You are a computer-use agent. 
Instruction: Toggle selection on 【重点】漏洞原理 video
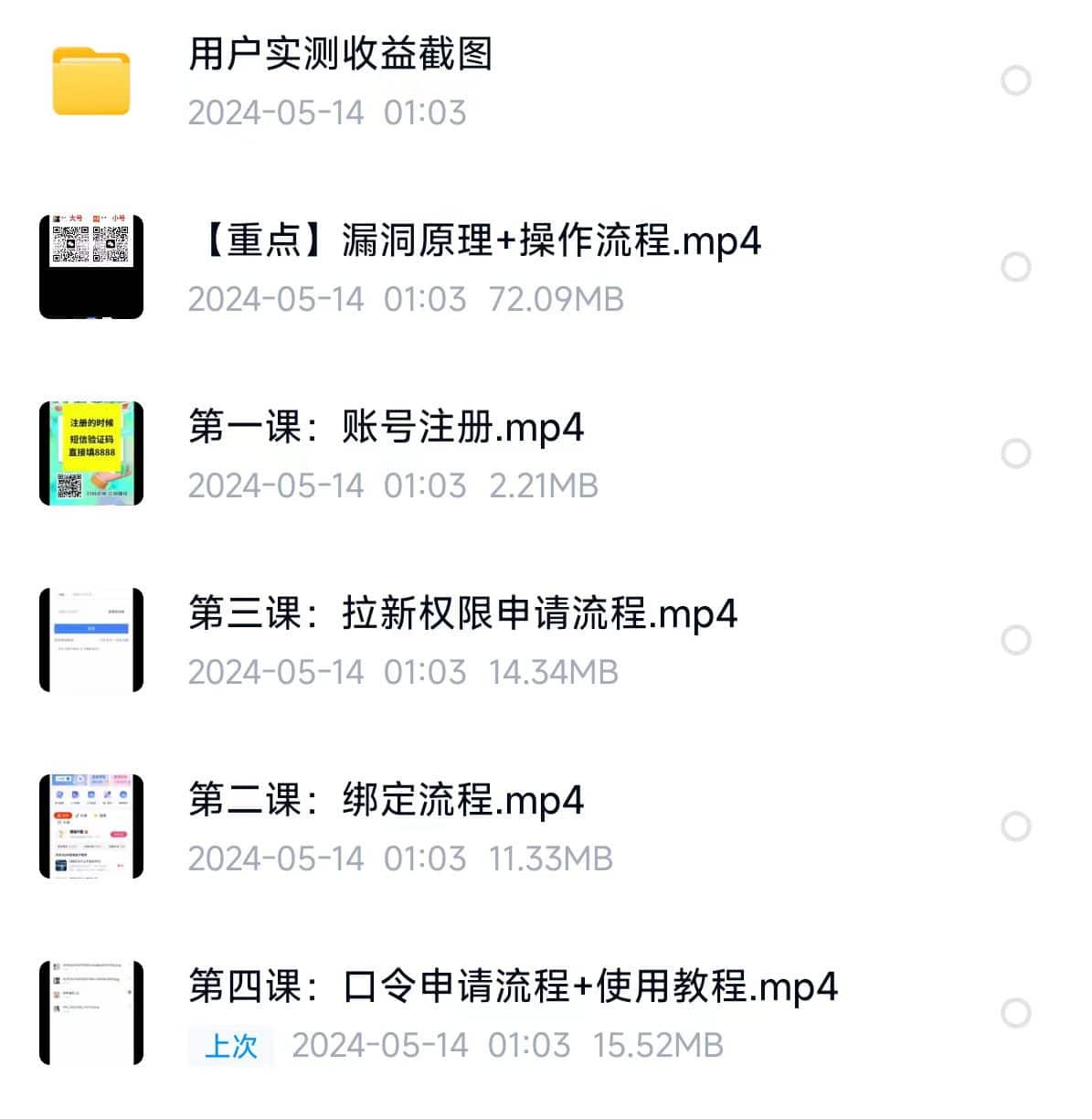point(1015,264)
